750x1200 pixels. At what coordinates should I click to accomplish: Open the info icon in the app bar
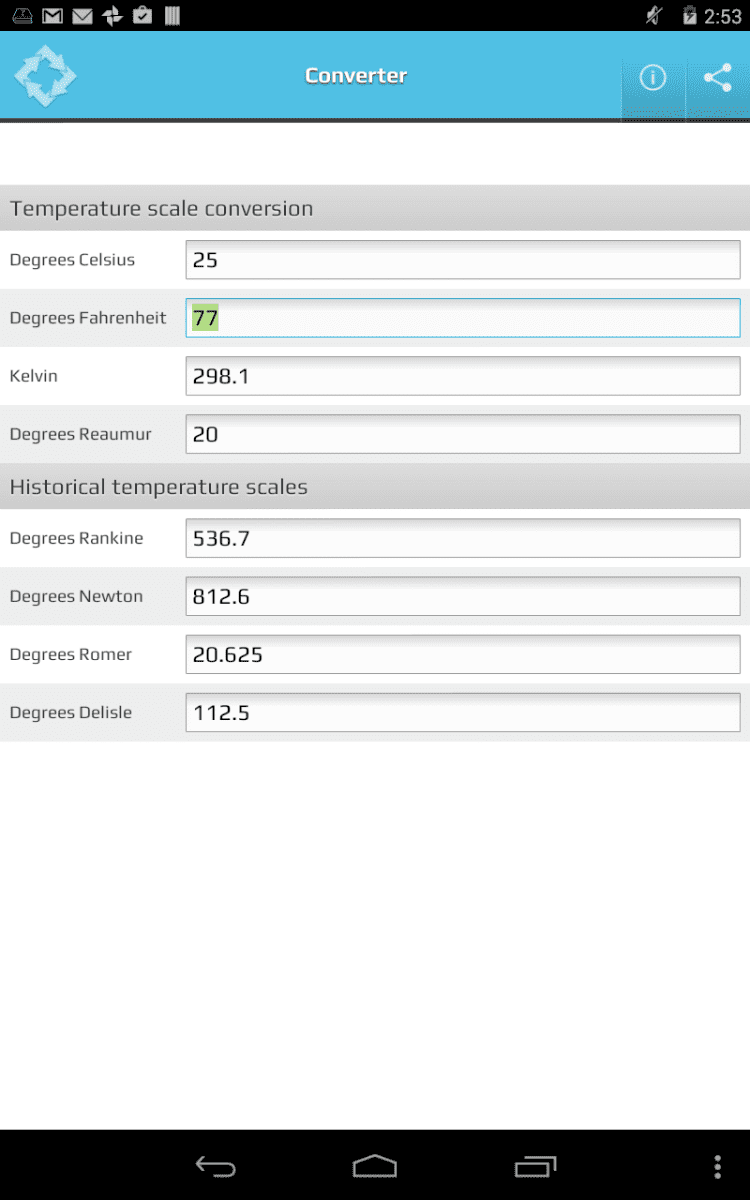[653, 77]
